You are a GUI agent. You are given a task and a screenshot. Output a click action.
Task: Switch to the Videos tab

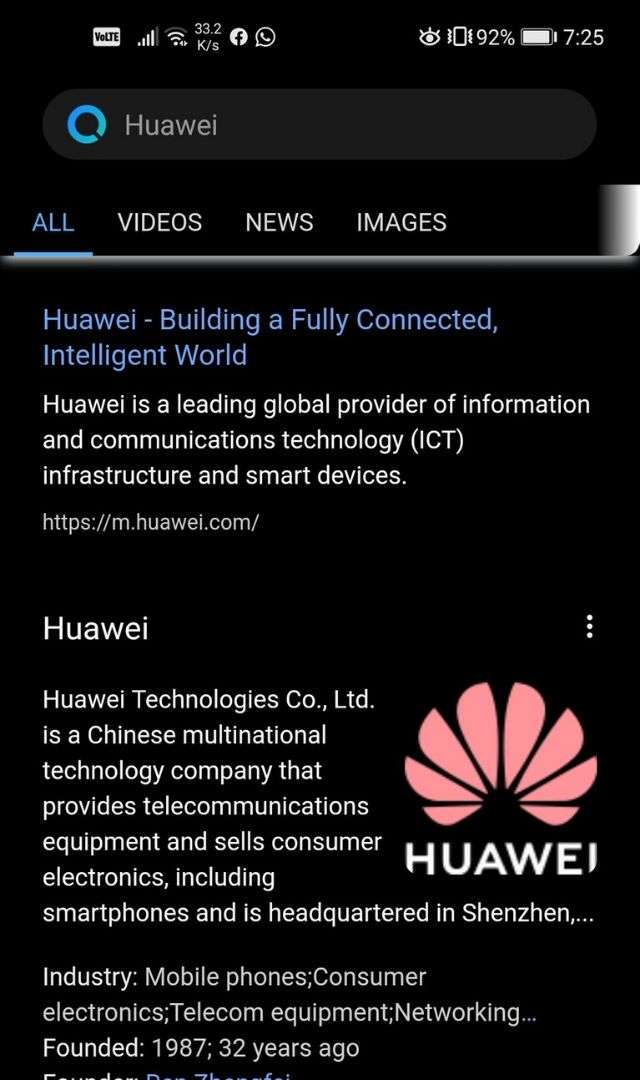click(x=159, y=222)
